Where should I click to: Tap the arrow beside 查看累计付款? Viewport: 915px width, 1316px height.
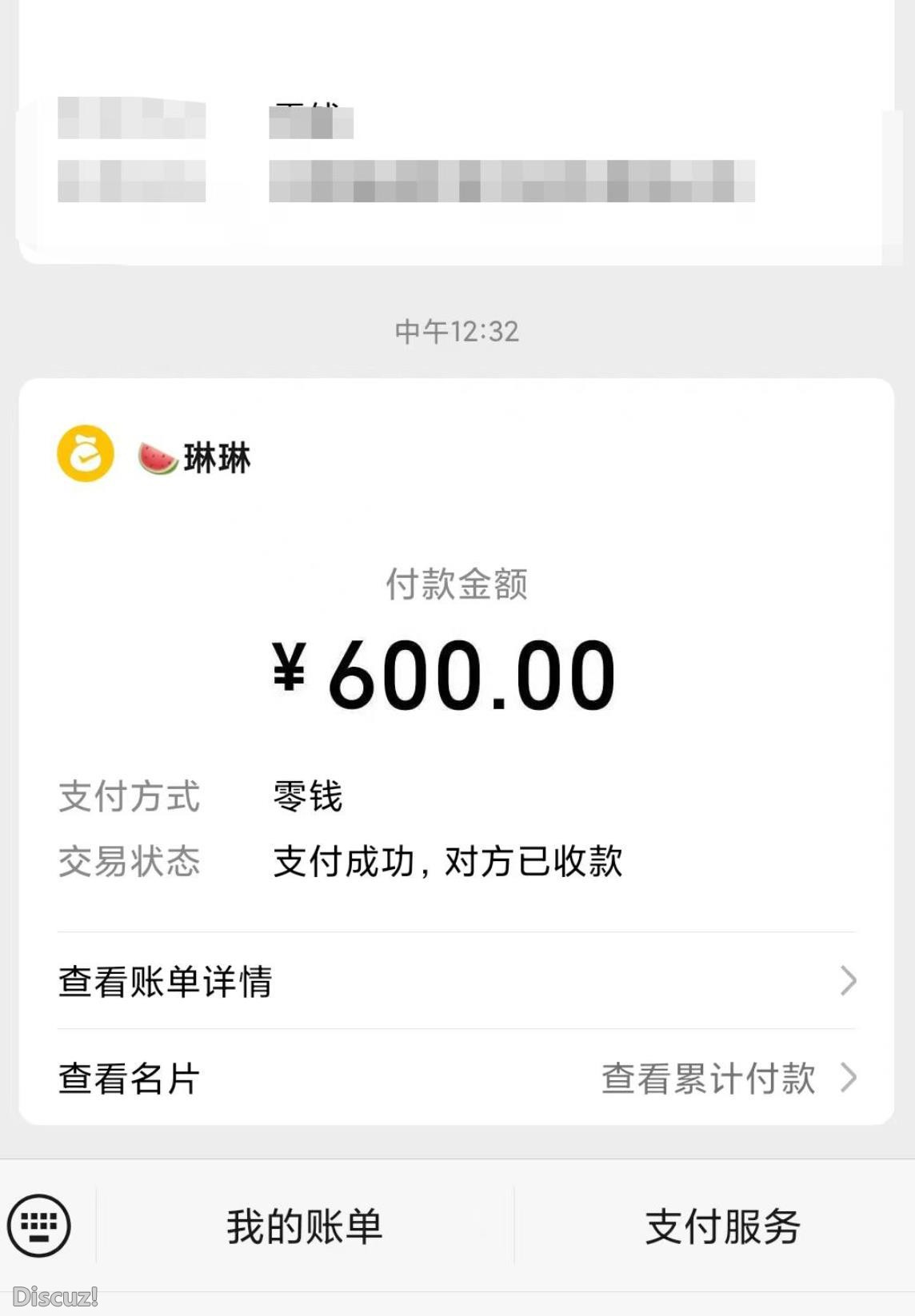(846, 1081)
